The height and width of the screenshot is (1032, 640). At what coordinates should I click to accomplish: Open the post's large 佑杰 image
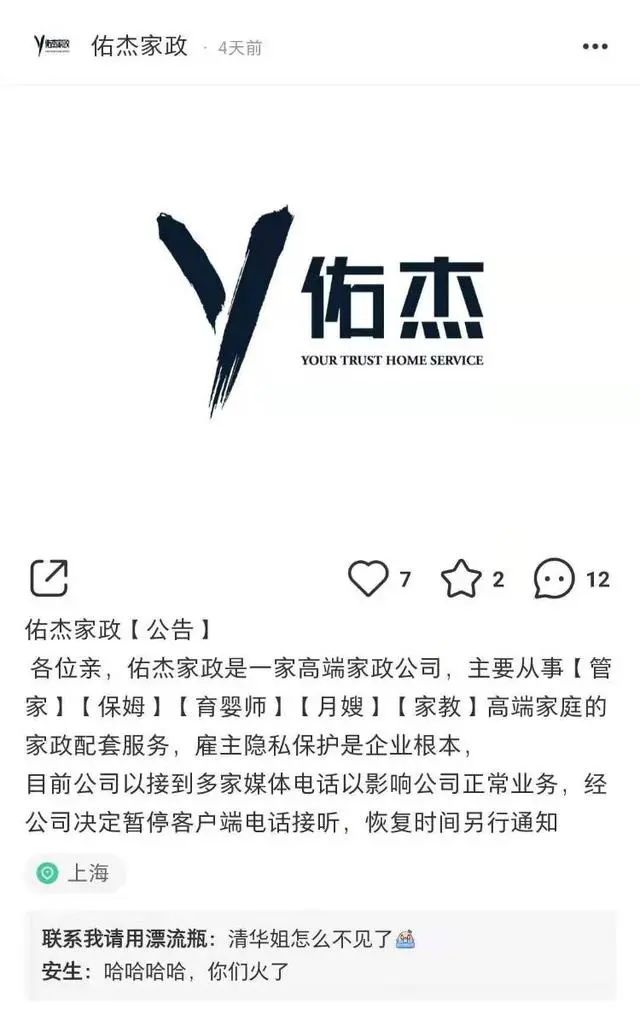point(320,310)
